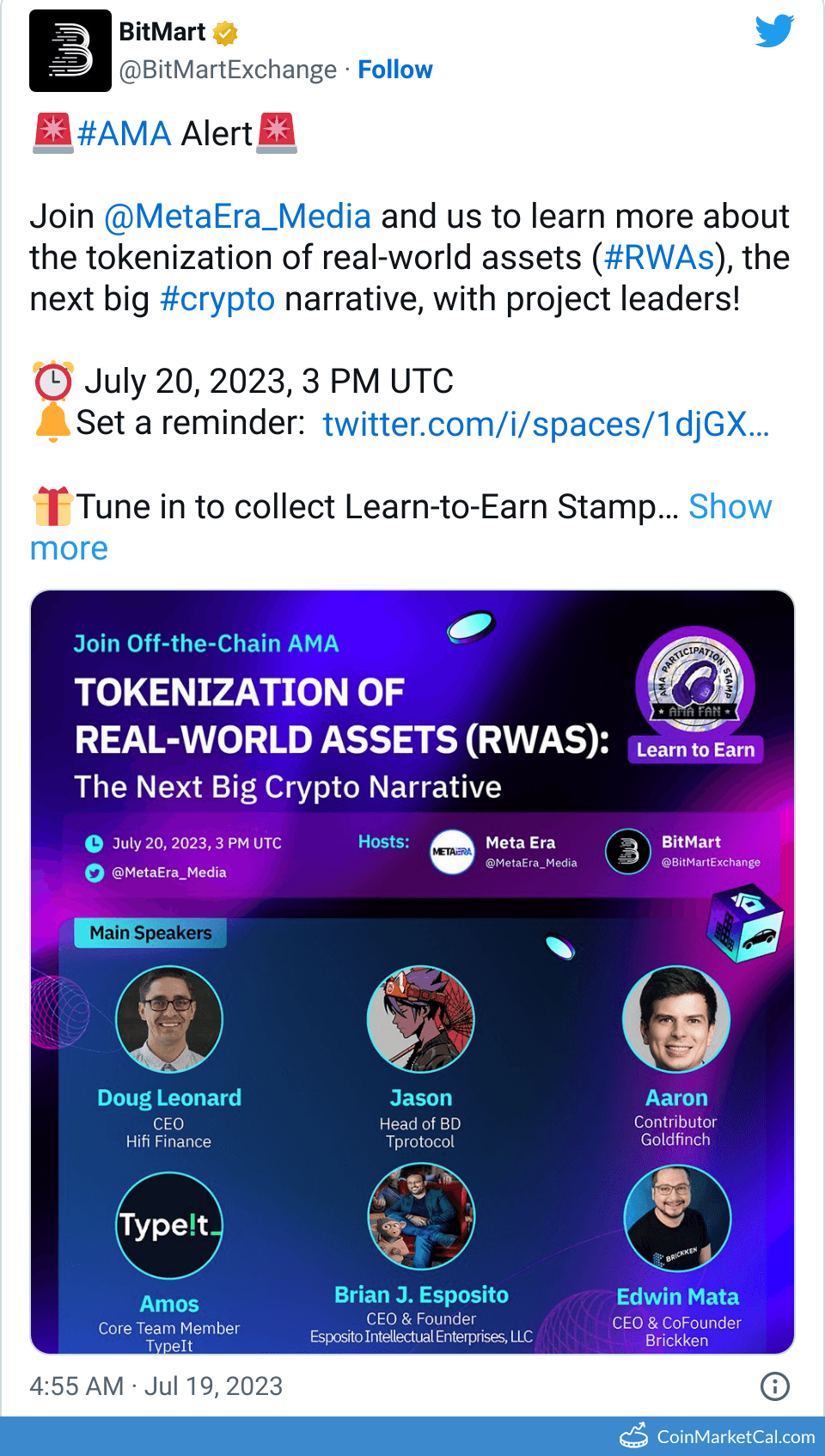Open the @BitMartExchange handle
The width and height of the screenshot is (825, 1456).
(x=228, y=70)
